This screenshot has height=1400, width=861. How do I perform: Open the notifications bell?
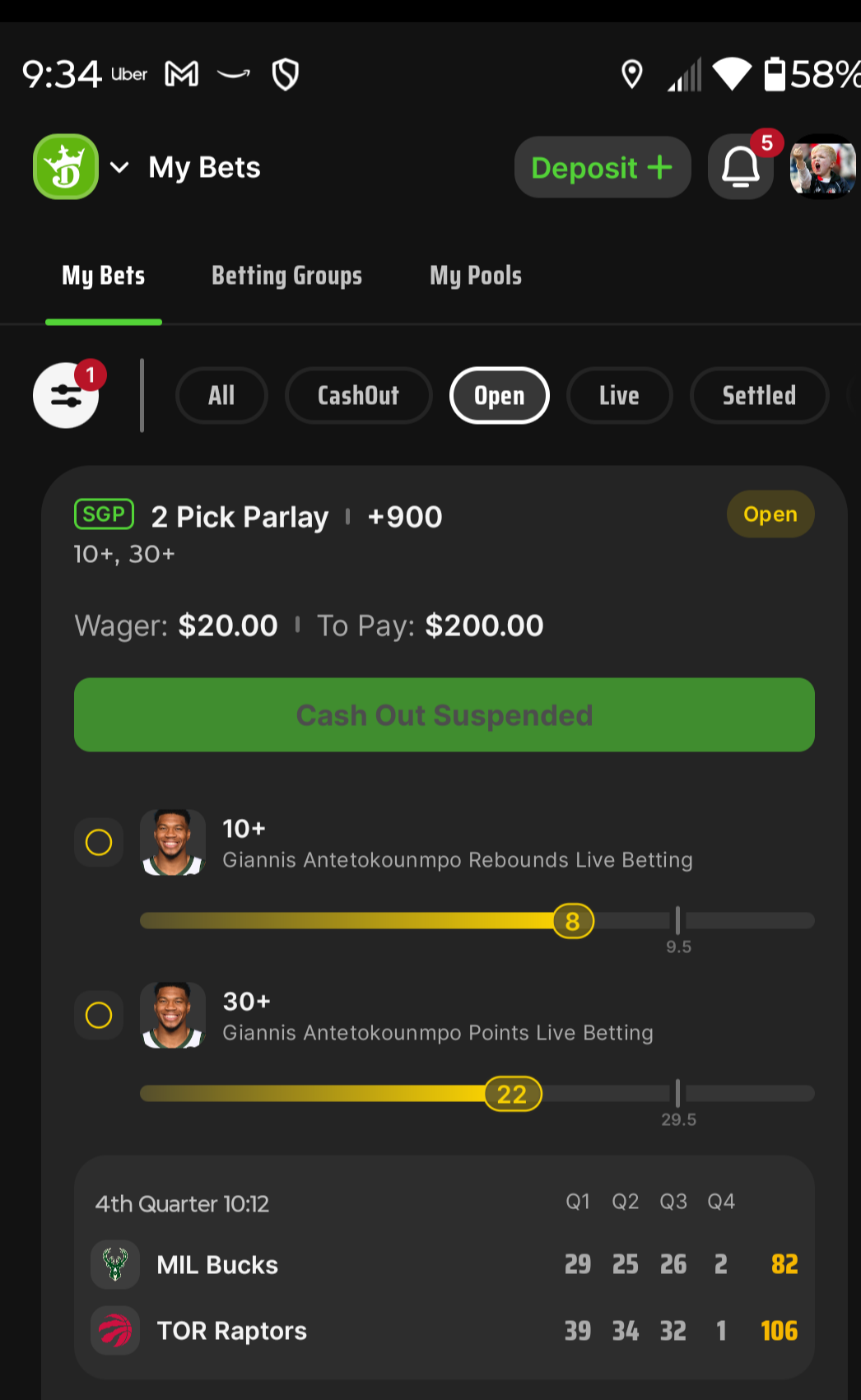click(x=740, y=167)
